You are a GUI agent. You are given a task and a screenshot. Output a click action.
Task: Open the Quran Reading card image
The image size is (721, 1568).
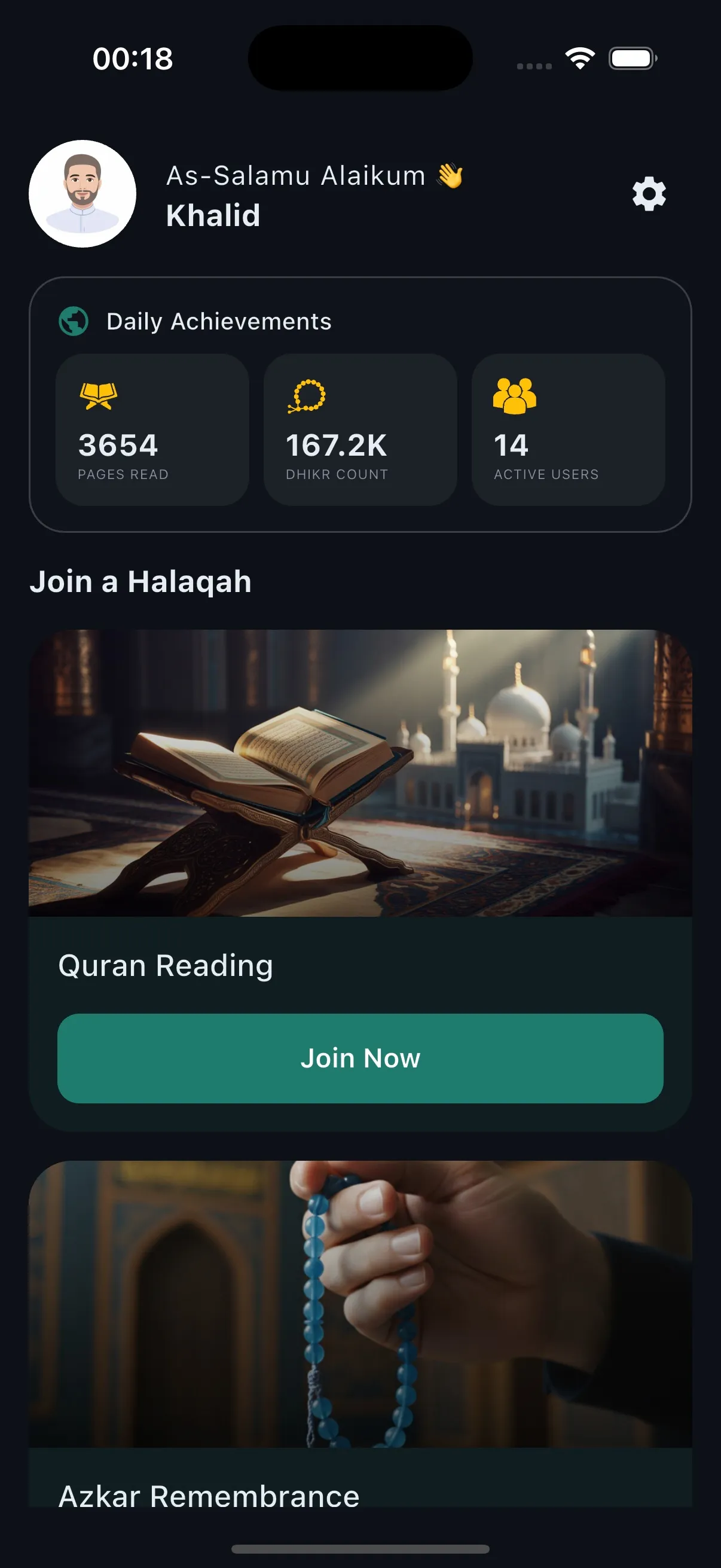tap(360, 773)
